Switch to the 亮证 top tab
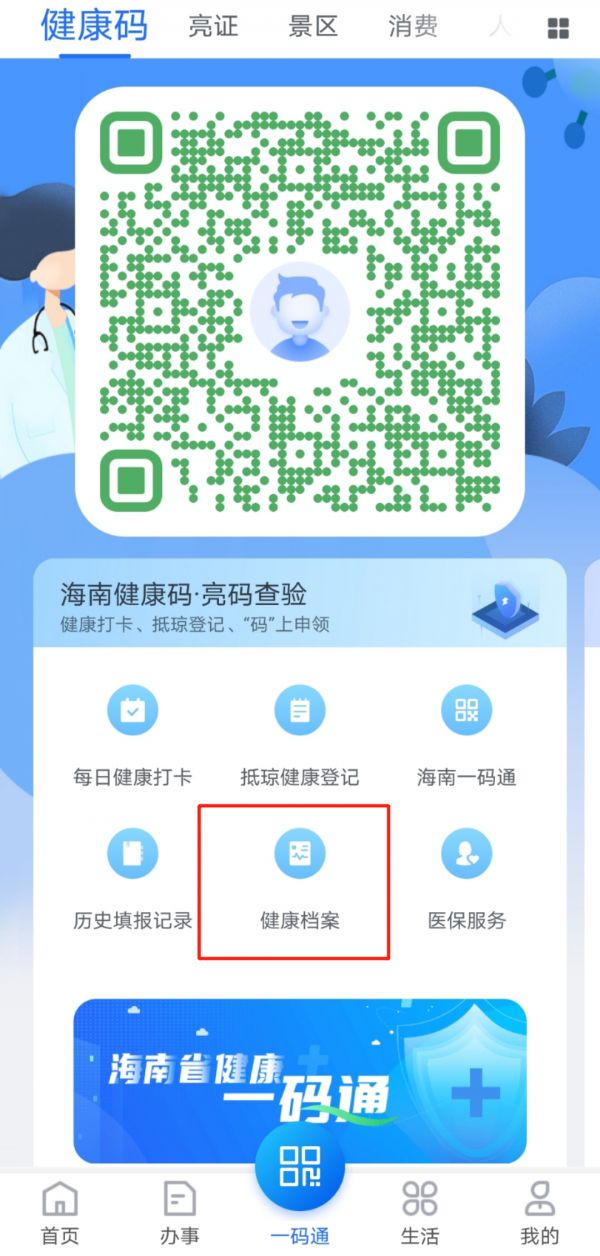The image size is (600, 1256). [x=213, y=27]
